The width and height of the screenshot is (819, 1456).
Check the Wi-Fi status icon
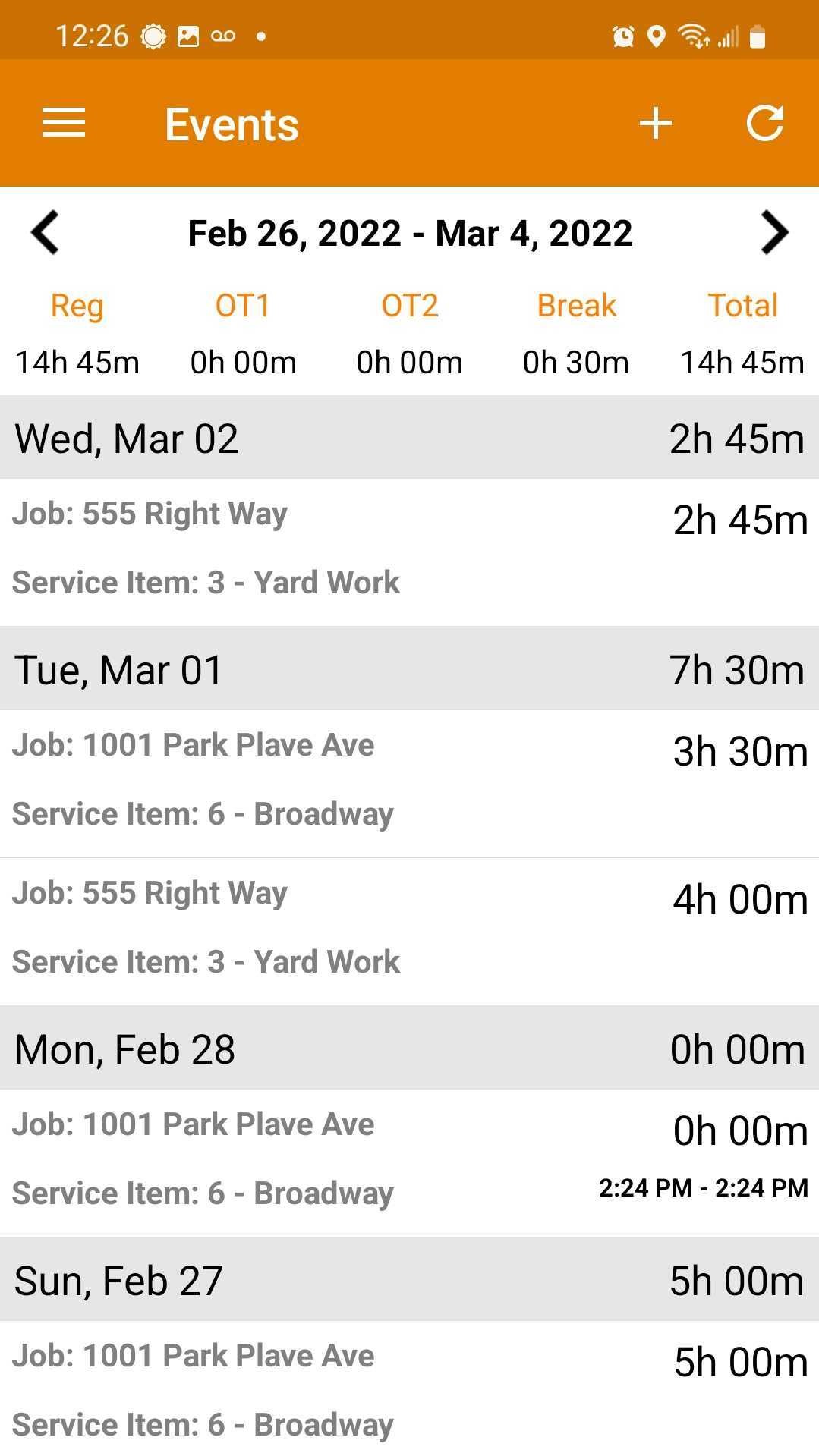[x=695, y=34]
